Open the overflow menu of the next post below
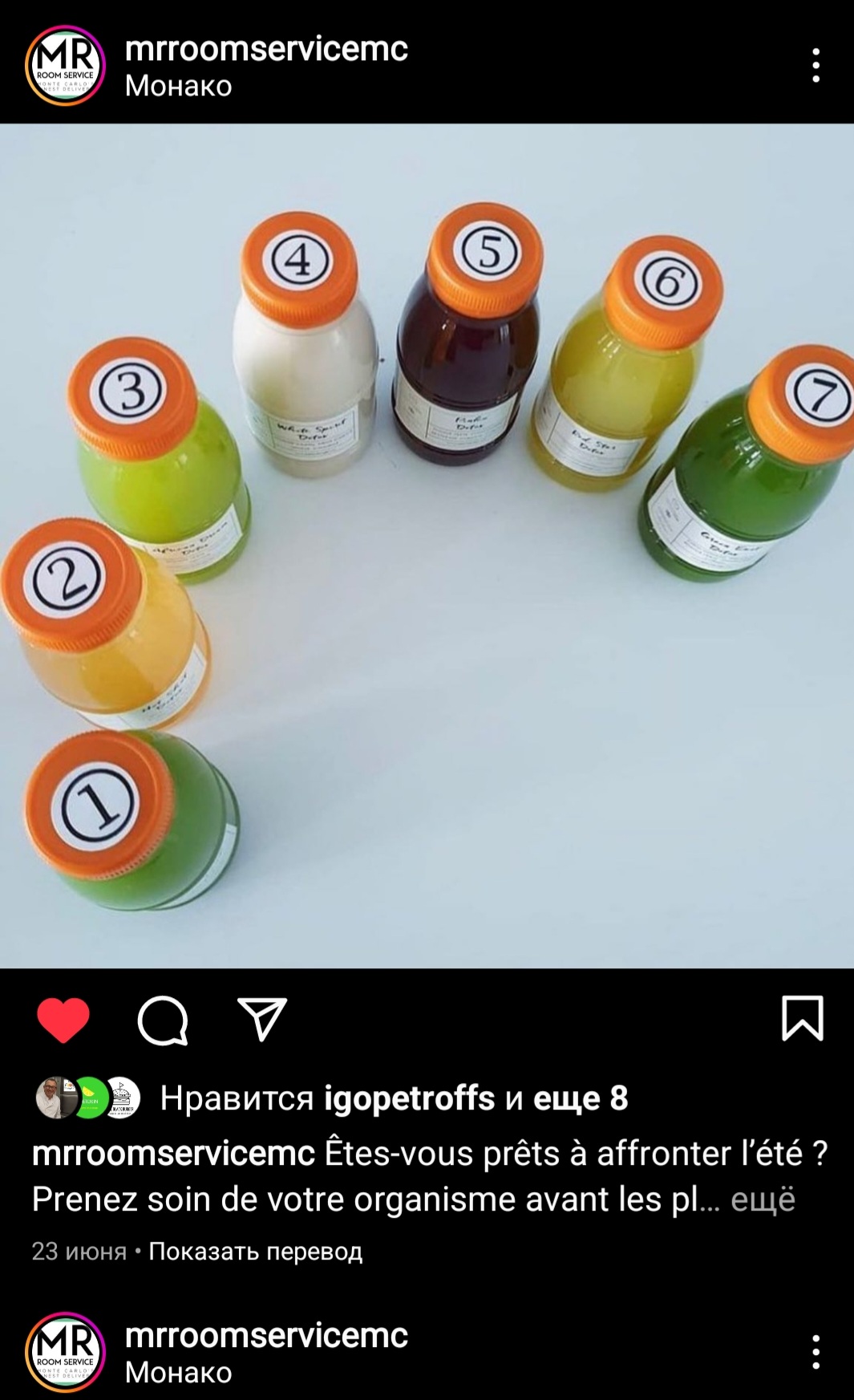Image resolution: width=854 pixels, height=1400 pixels. tap(816, 1352)
